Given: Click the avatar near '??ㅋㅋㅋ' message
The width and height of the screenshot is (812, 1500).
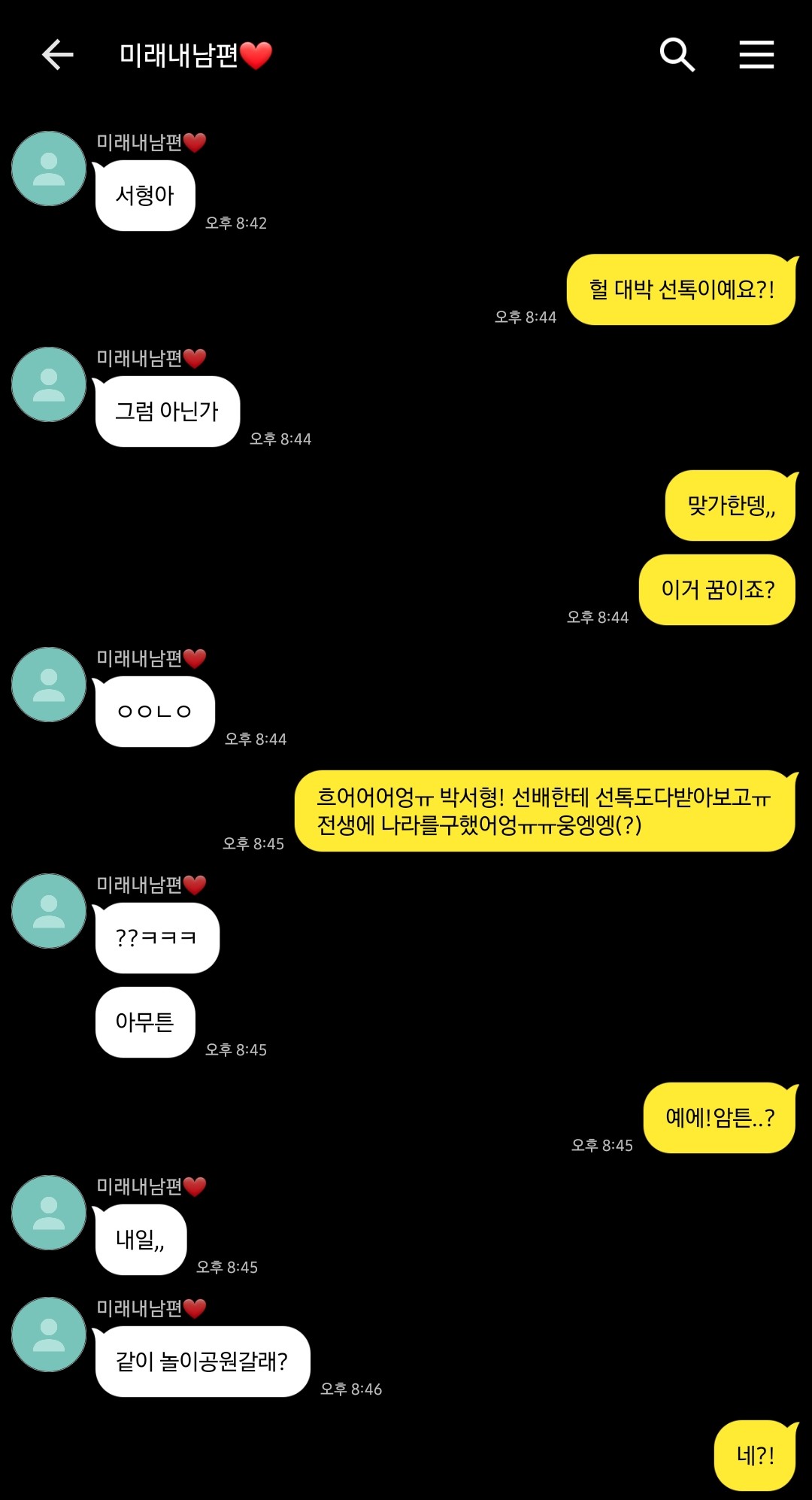Looking at the screenshot, I should (48, 911).
